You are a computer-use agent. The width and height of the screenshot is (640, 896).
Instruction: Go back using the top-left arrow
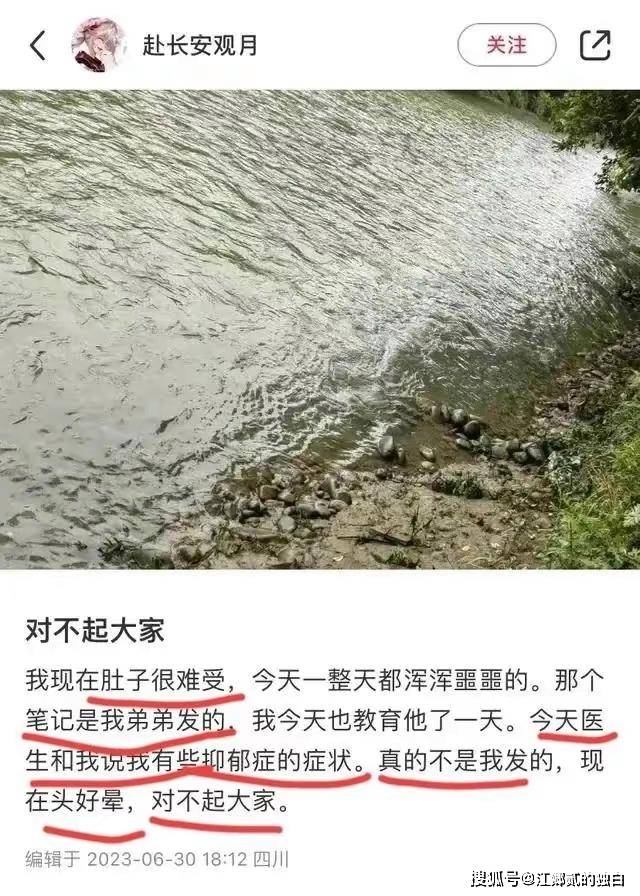tap(38, 45)
